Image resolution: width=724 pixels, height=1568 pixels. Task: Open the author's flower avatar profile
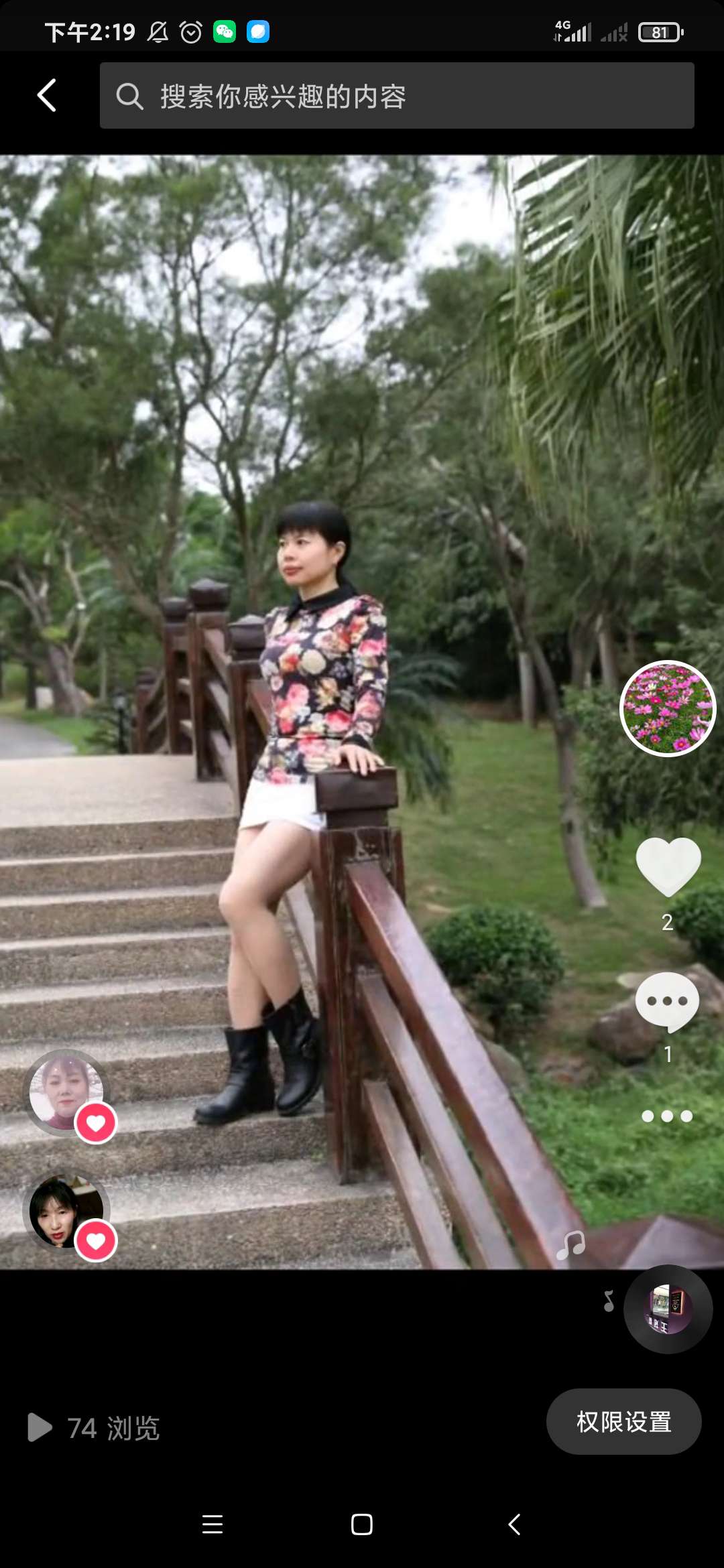click(x=668, y=708)
